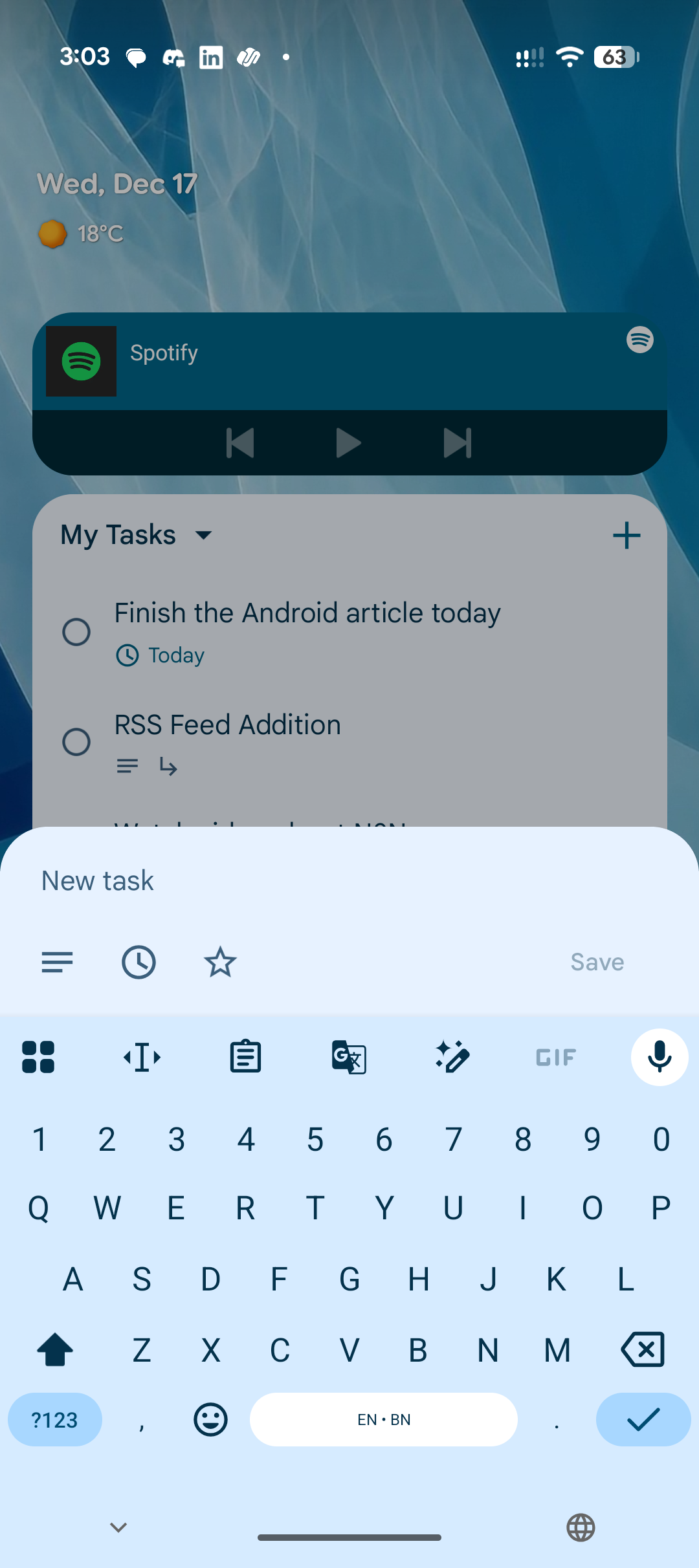
Task: Switch to symbols with the ?123 key
Action: point(54,1419)
